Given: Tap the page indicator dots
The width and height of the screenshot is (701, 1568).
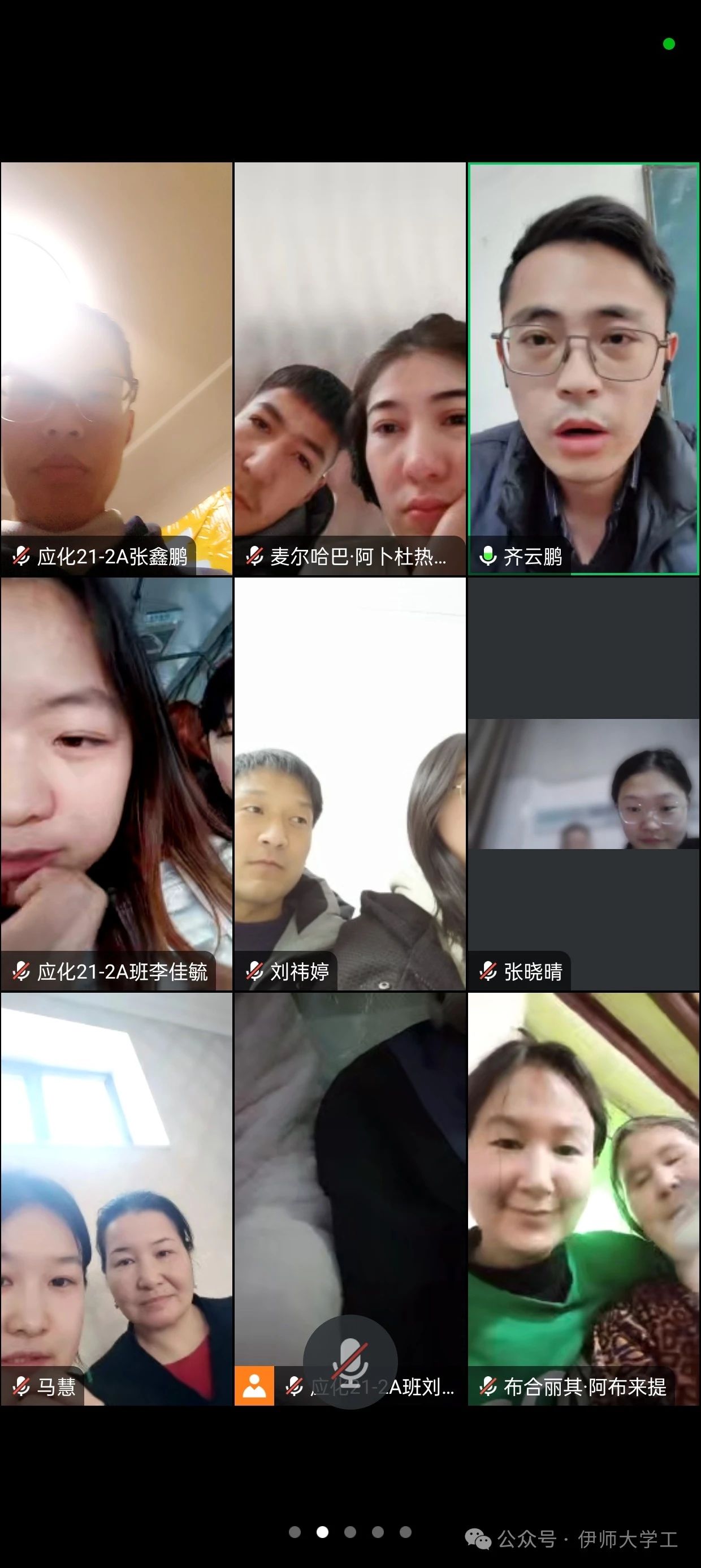Looking at the screenshot, I should [x=350, y=1532].
